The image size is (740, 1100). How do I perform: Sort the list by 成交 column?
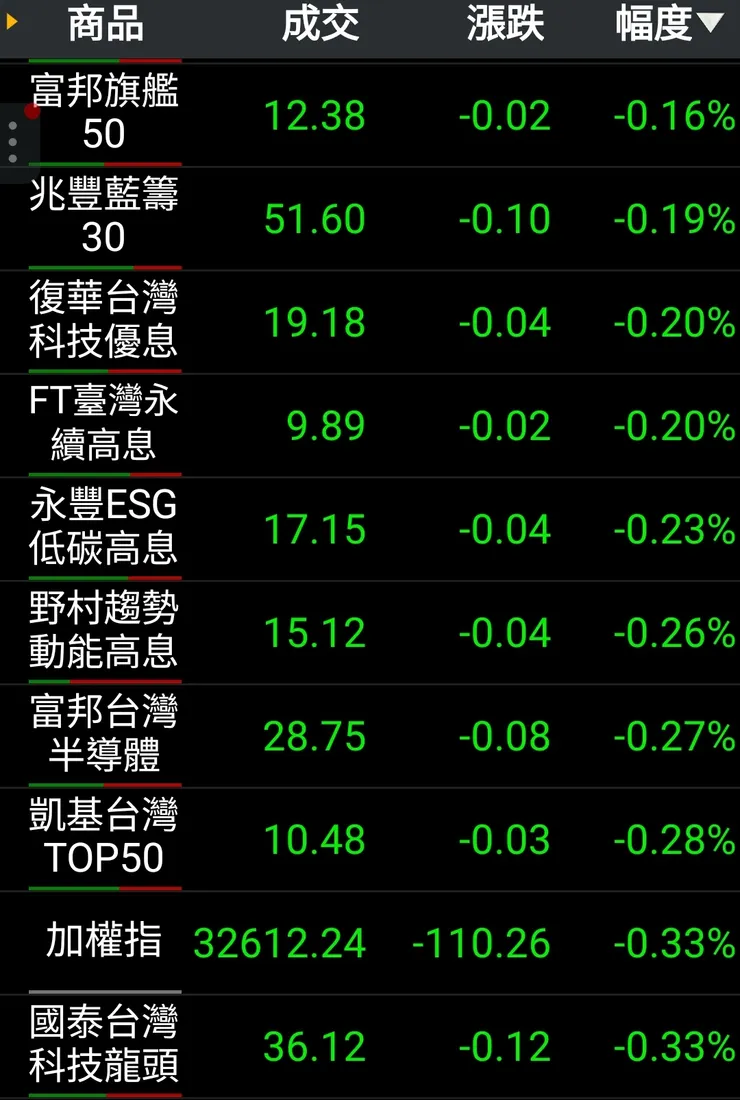click(x=320, y=25)
